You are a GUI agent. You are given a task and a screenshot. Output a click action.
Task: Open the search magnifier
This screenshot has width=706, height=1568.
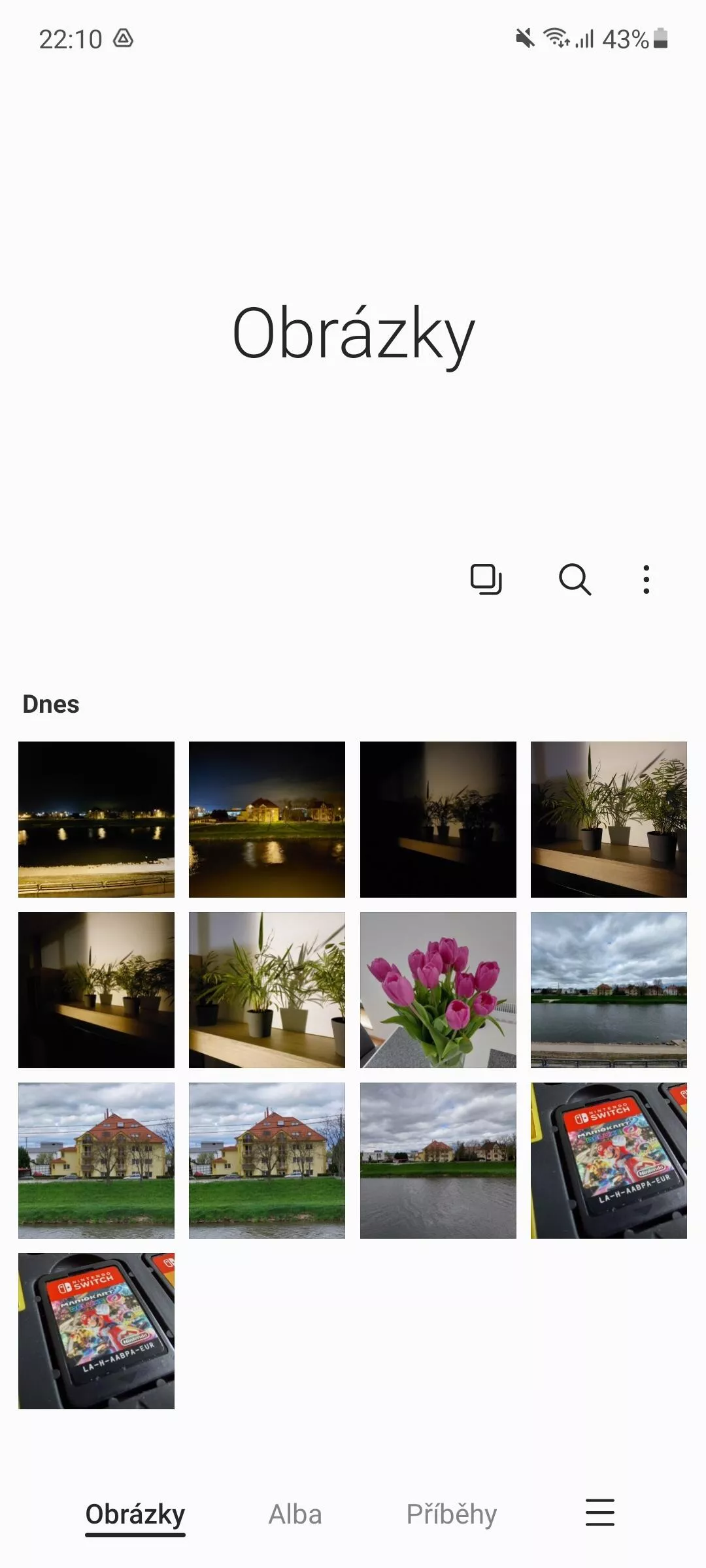575,579
